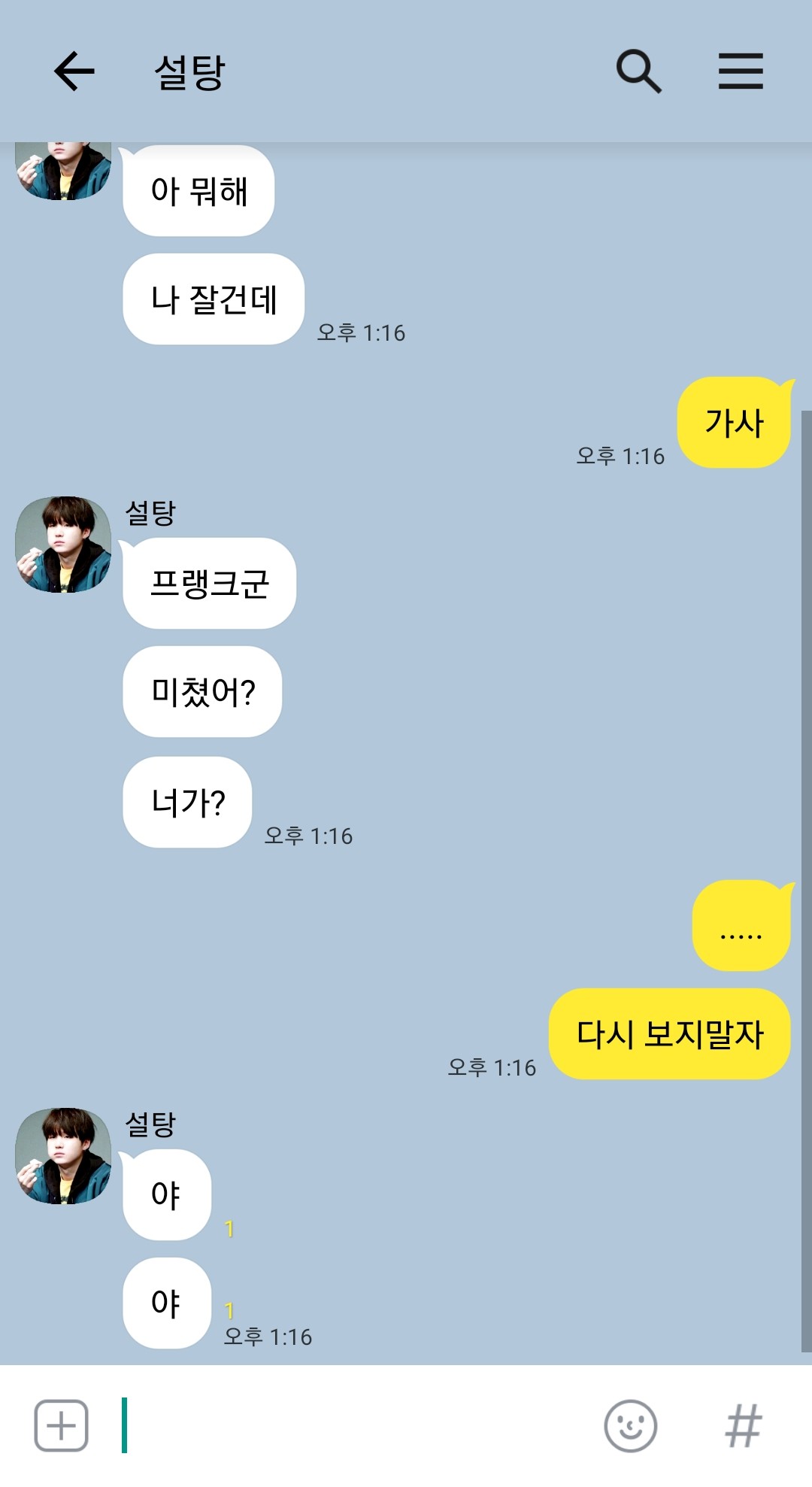812x1487 pixels.
Task: Open the emoticon picker
Action: tap(630, 1425)
